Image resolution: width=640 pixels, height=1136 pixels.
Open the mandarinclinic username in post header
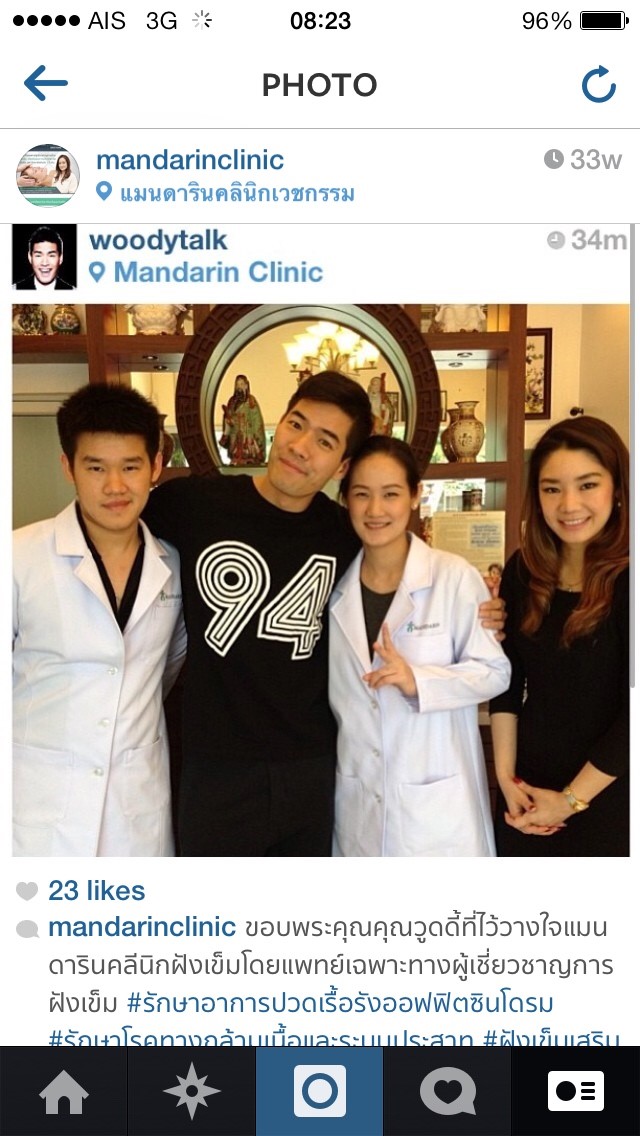[190, 160]
